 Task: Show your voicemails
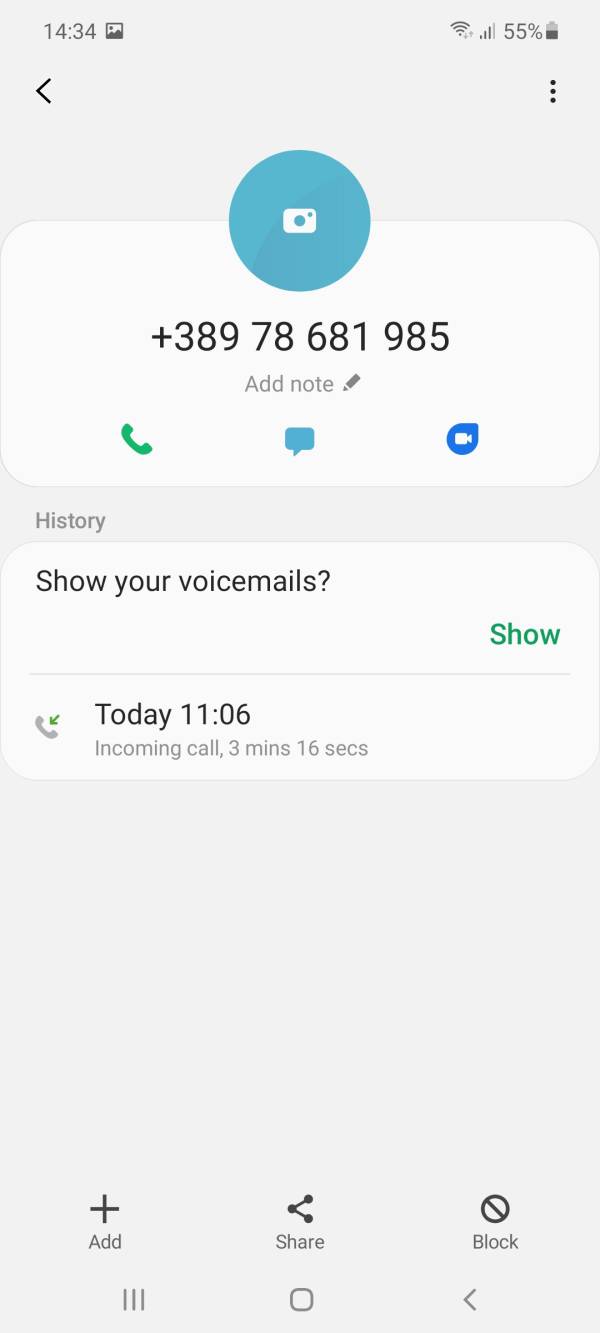tap(524, 634)
